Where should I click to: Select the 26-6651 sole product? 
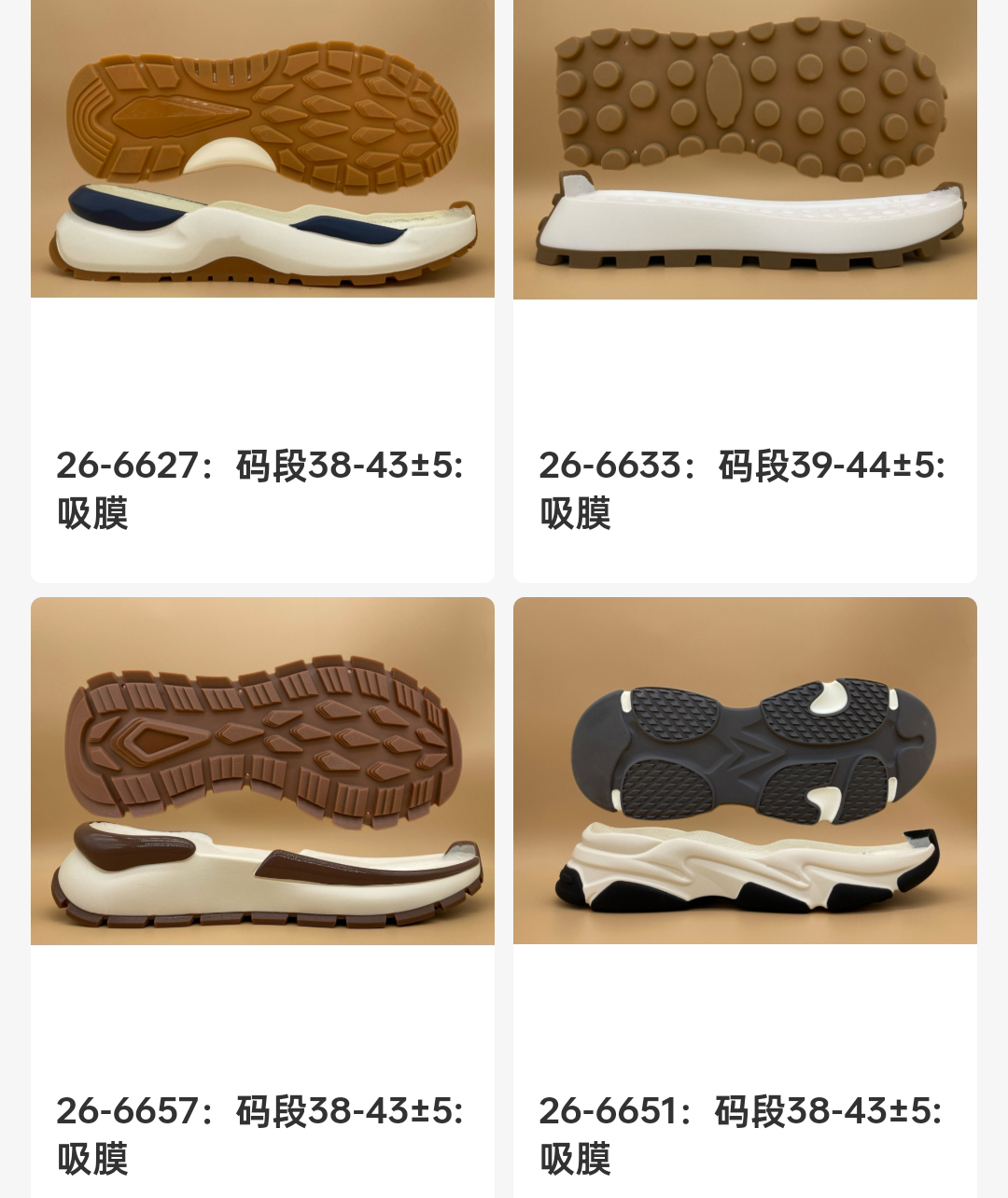coord(745,771)
